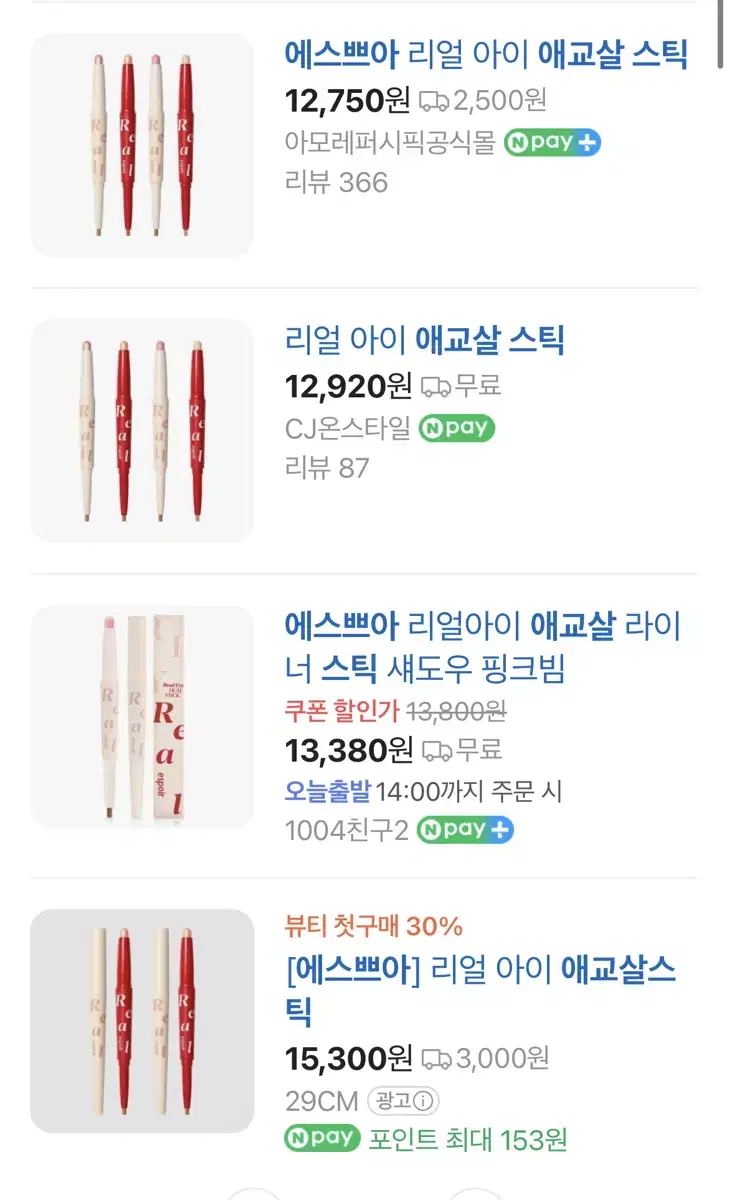Viewport: 729px width, 1200px height.
Task: Click the green N Pay badge next to CJ온스타일
Action: (x=458, y=428)
